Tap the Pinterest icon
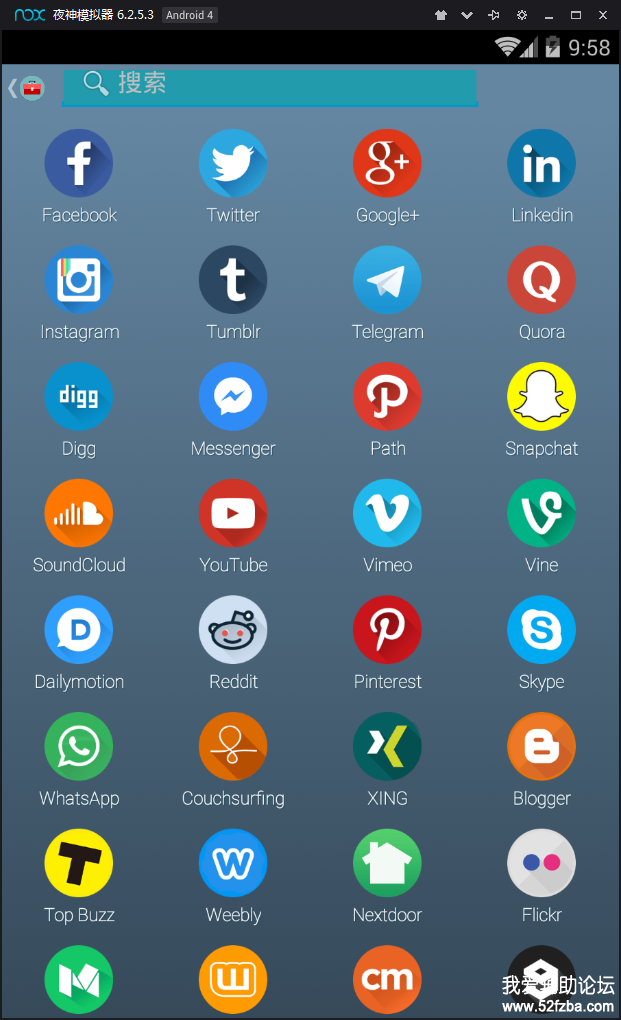This screenshot has width=621, height=1020. point(387,630)
